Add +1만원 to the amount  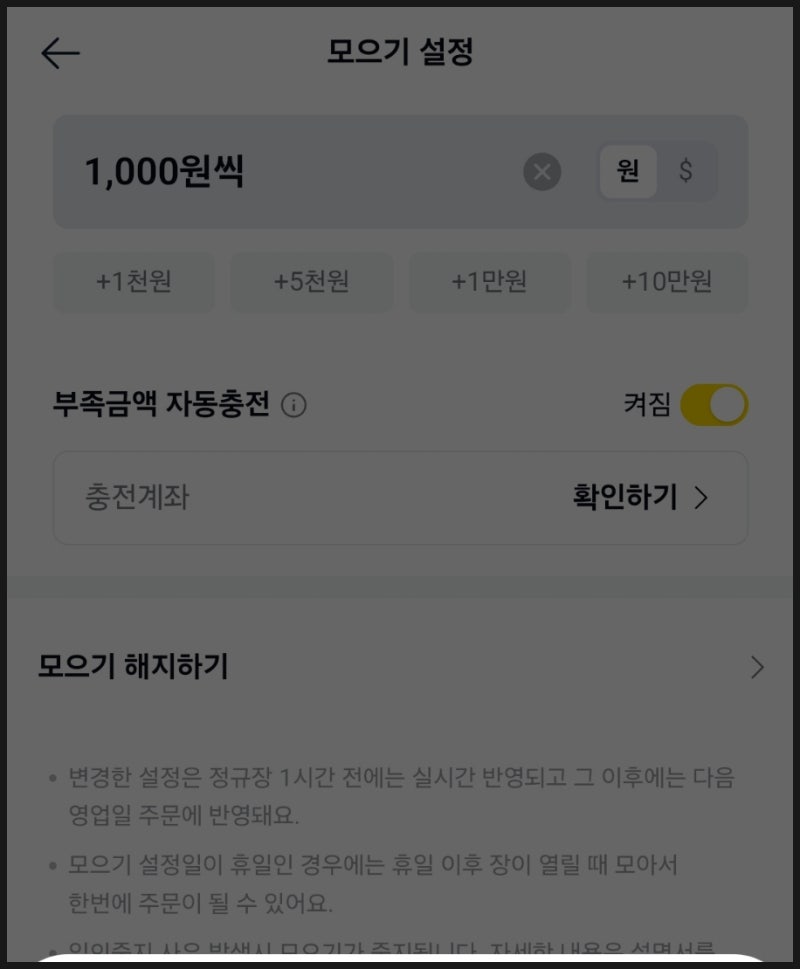click(489, 282)
